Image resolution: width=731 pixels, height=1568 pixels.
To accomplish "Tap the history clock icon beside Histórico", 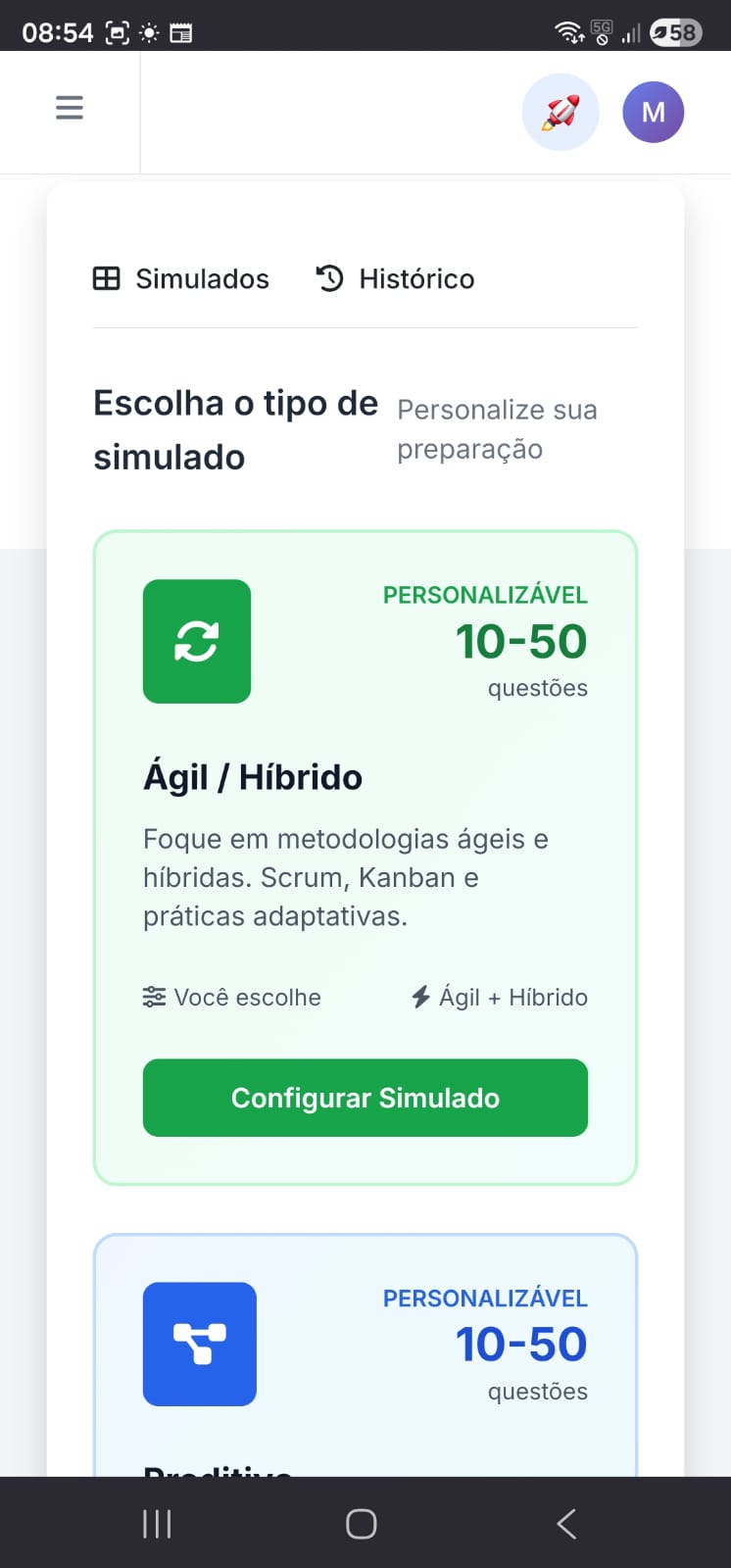I will [x=327, y=278].
